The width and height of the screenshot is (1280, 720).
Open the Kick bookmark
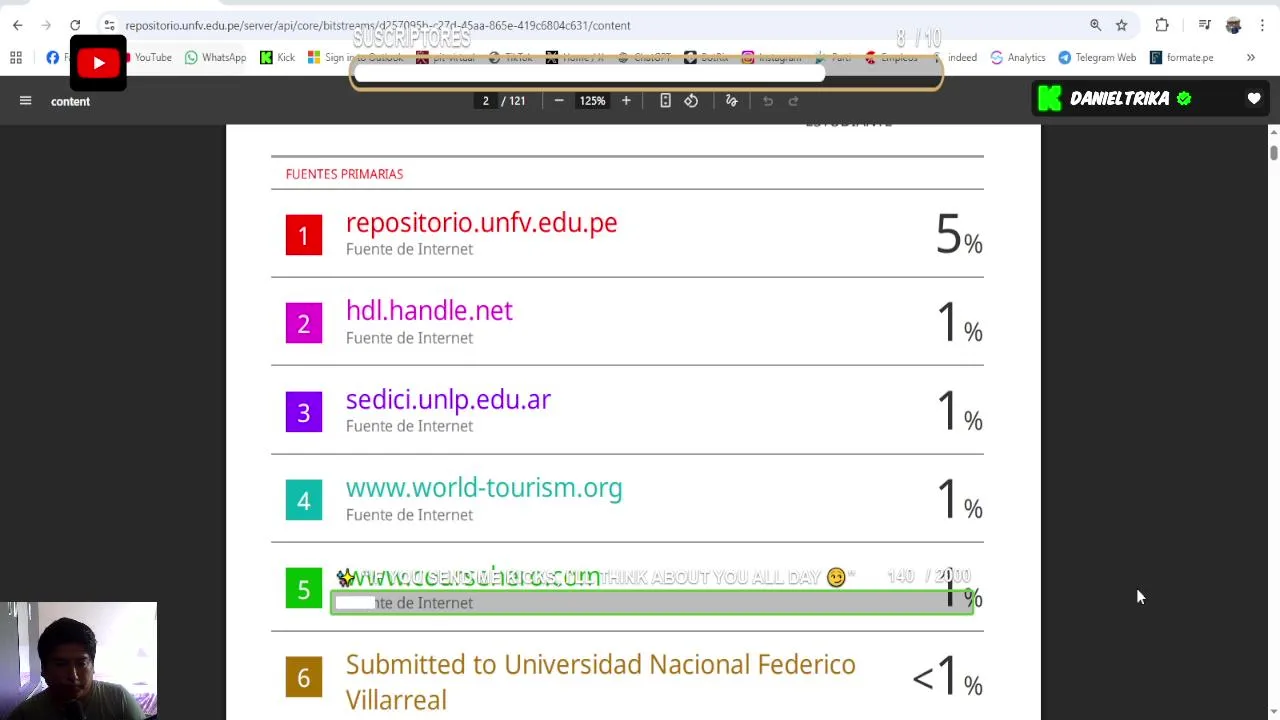point(277,58)
